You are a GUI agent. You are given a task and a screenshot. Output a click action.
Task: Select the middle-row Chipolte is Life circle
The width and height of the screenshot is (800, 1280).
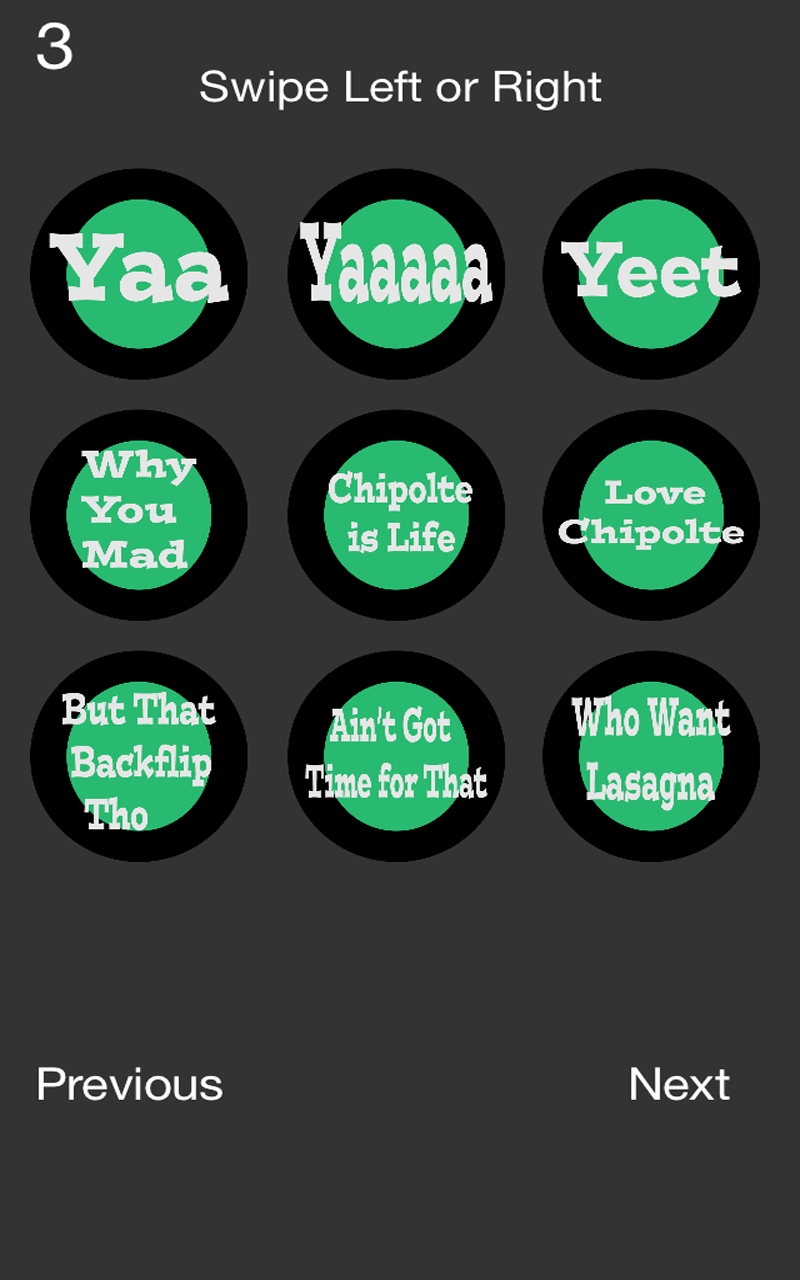396,513
